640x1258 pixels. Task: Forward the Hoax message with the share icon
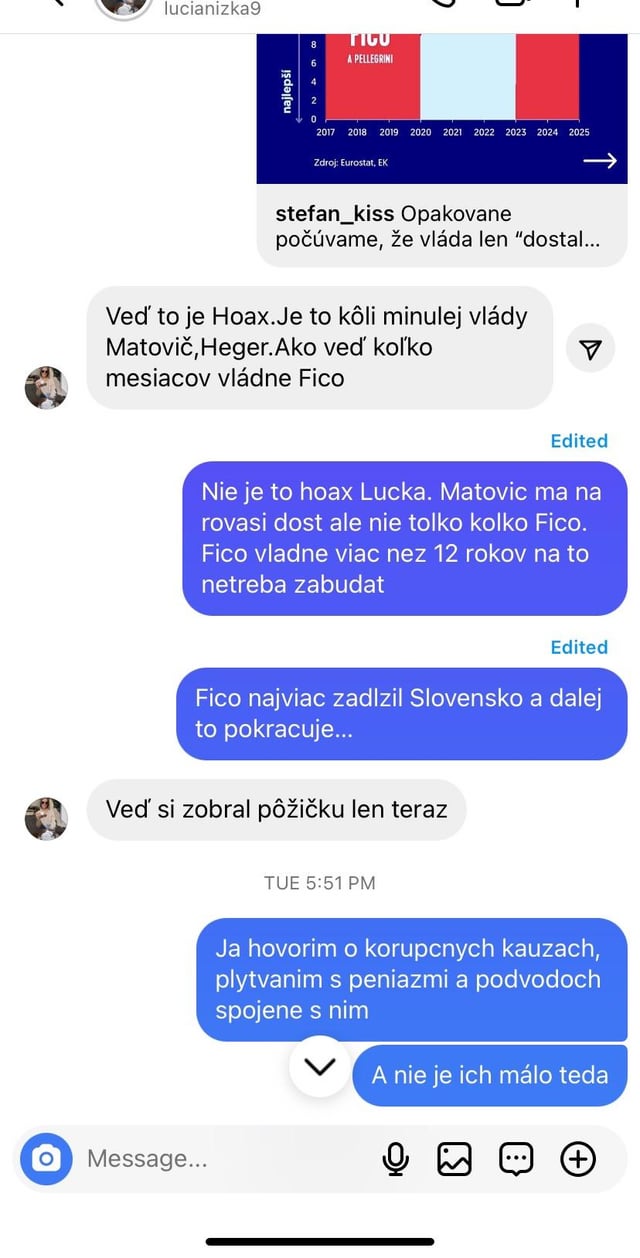[x=591, y=348]
